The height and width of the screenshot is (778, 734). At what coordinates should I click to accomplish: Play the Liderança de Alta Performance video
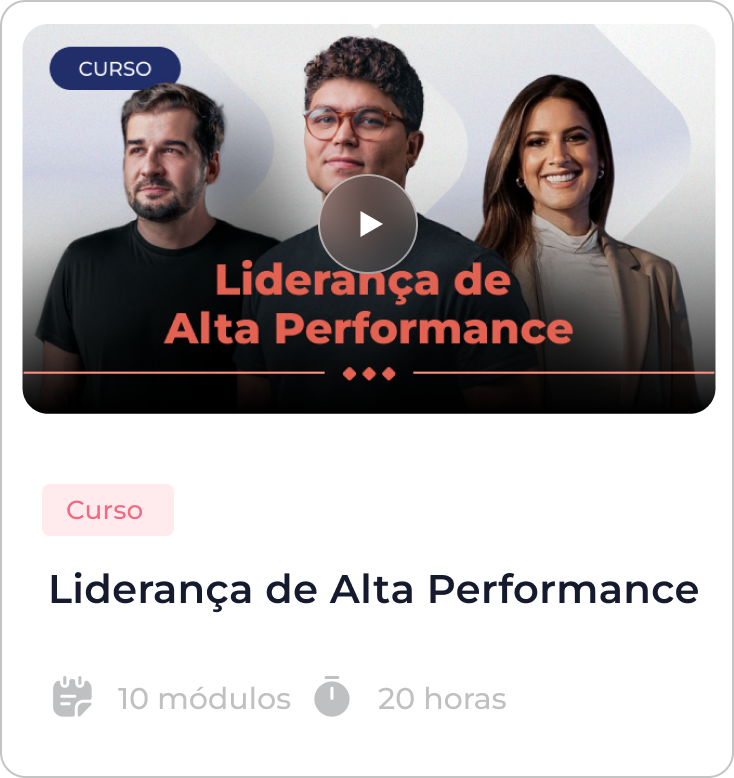point(368,224)
